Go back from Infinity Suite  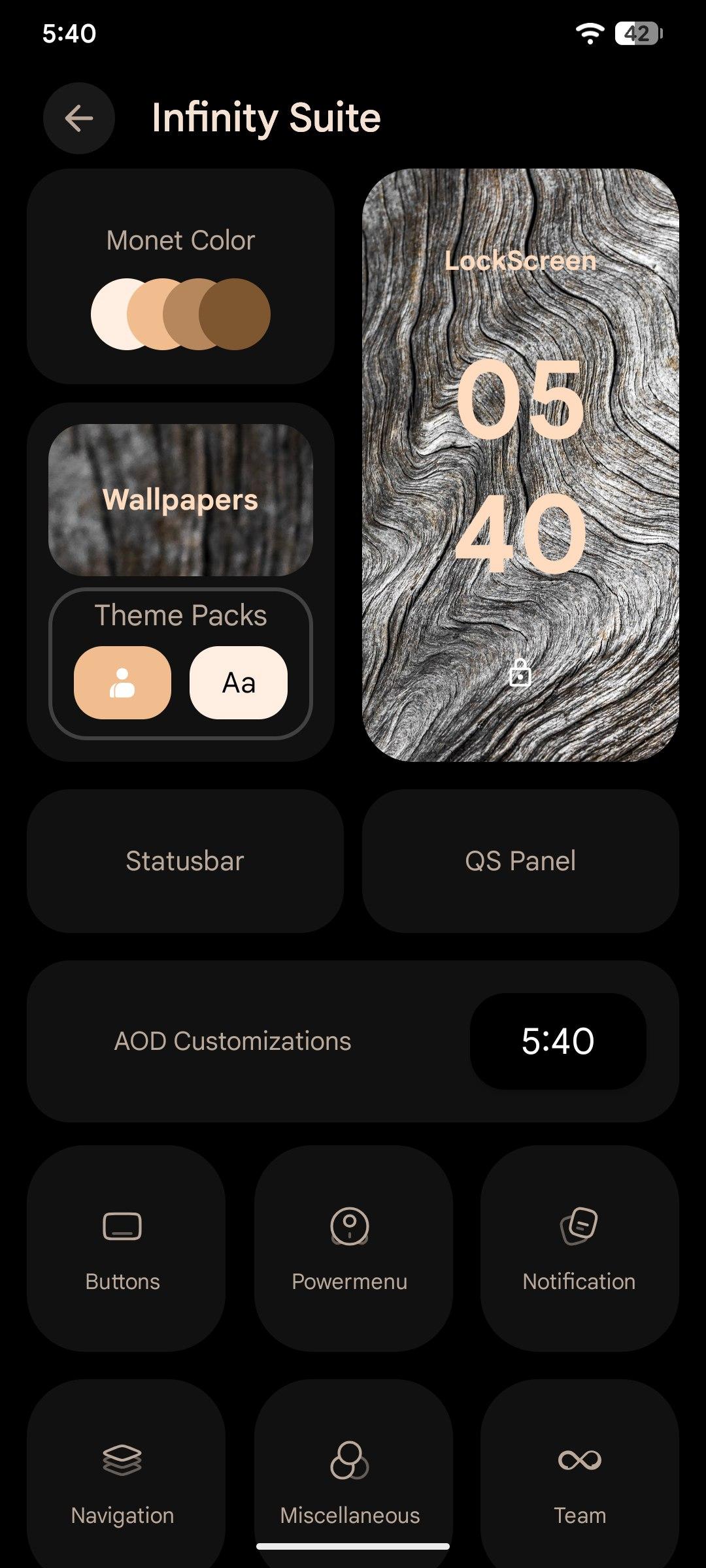tap(79, 118)
